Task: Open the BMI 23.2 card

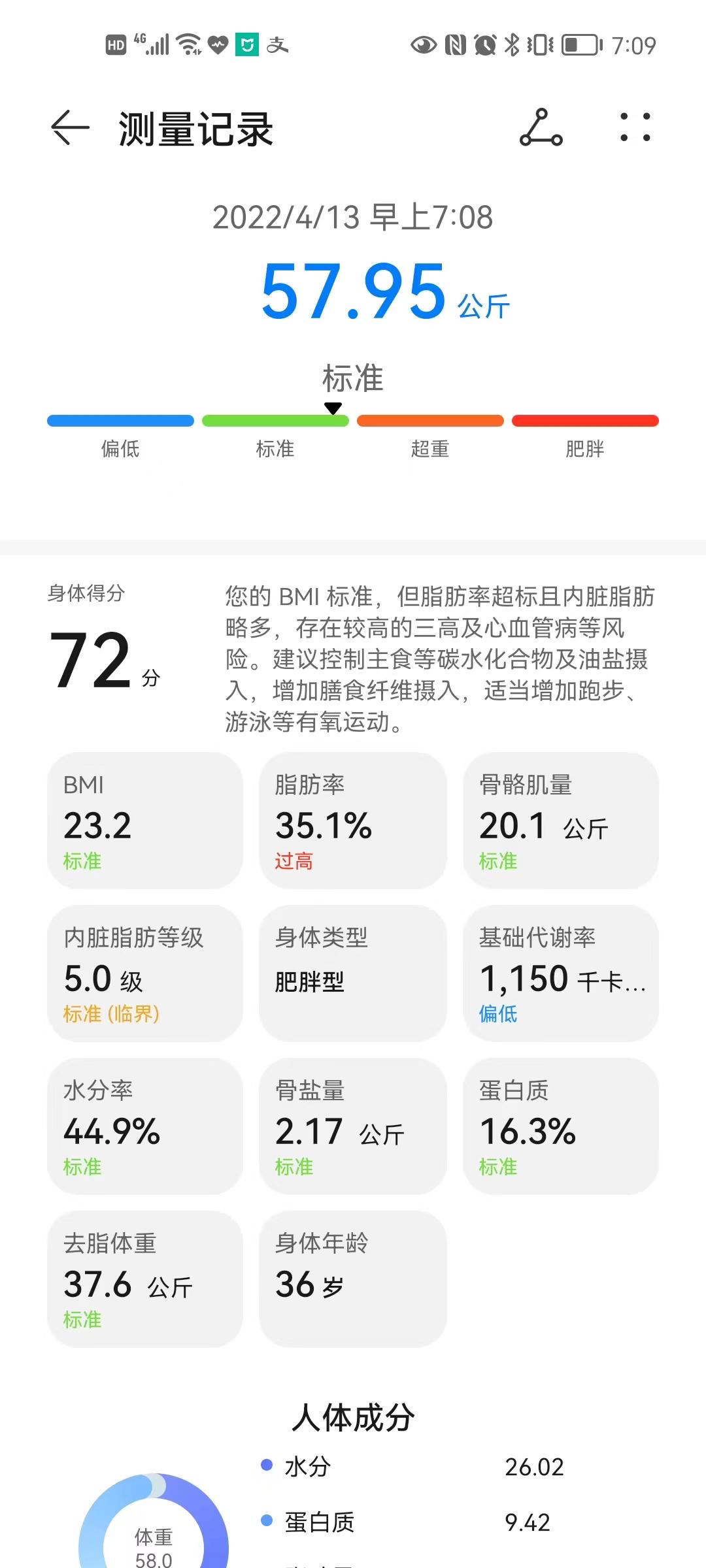Action: [x=145, y=821]
